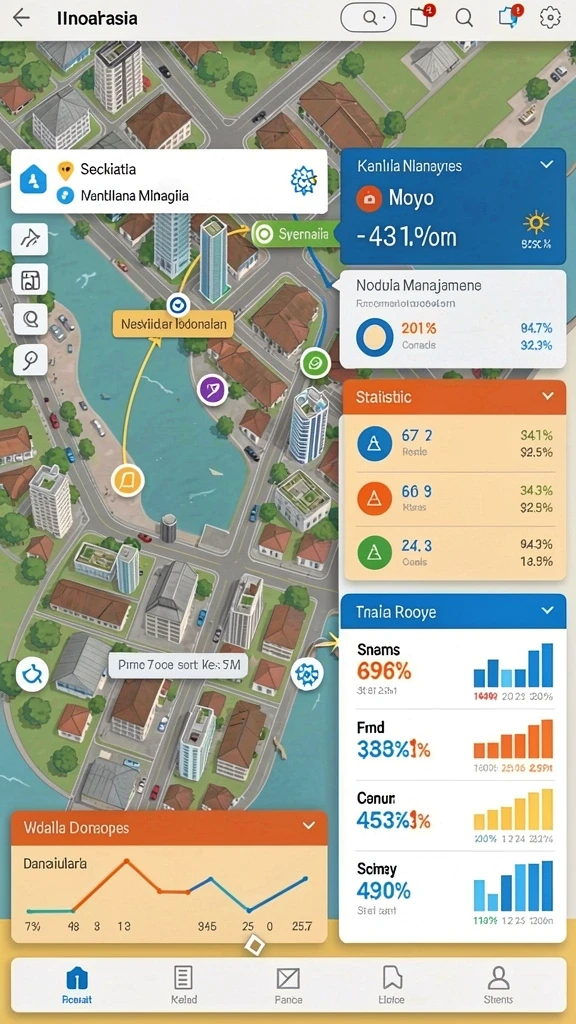Open settings with the gear icon

551,18
